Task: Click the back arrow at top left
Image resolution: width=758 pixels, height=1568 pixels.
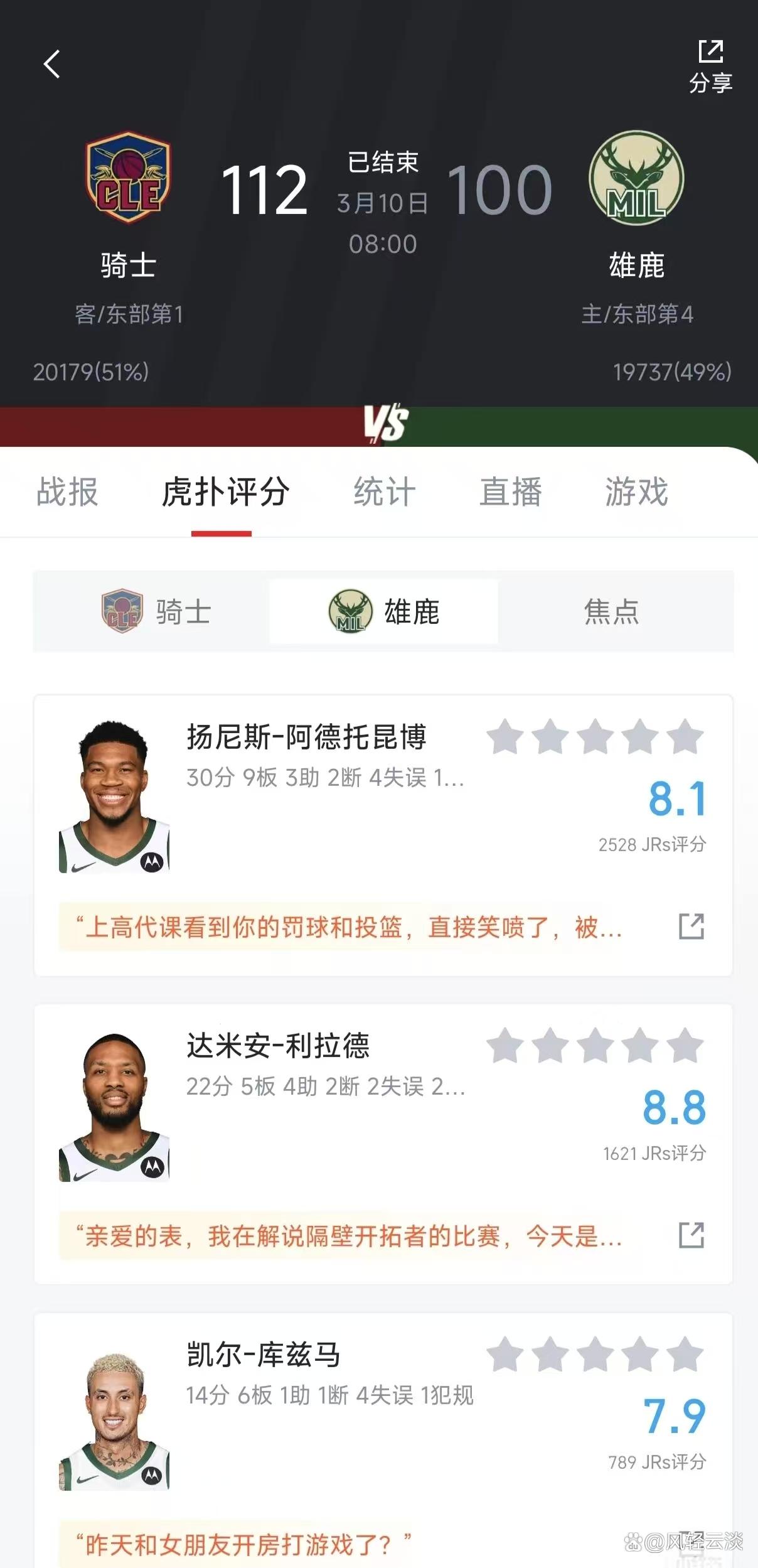Action: coord(53,63)
